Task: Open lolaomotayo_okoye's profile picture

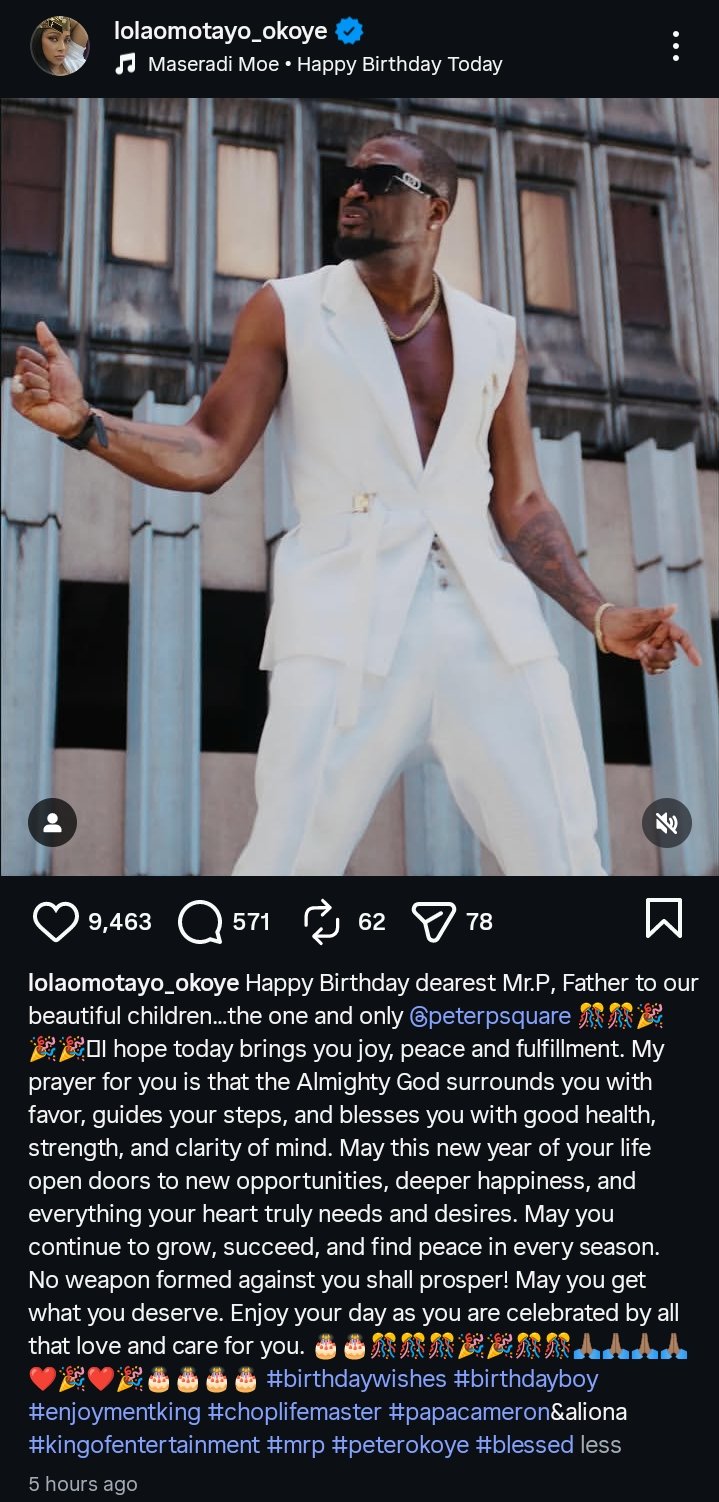Action: click(60, 46)
